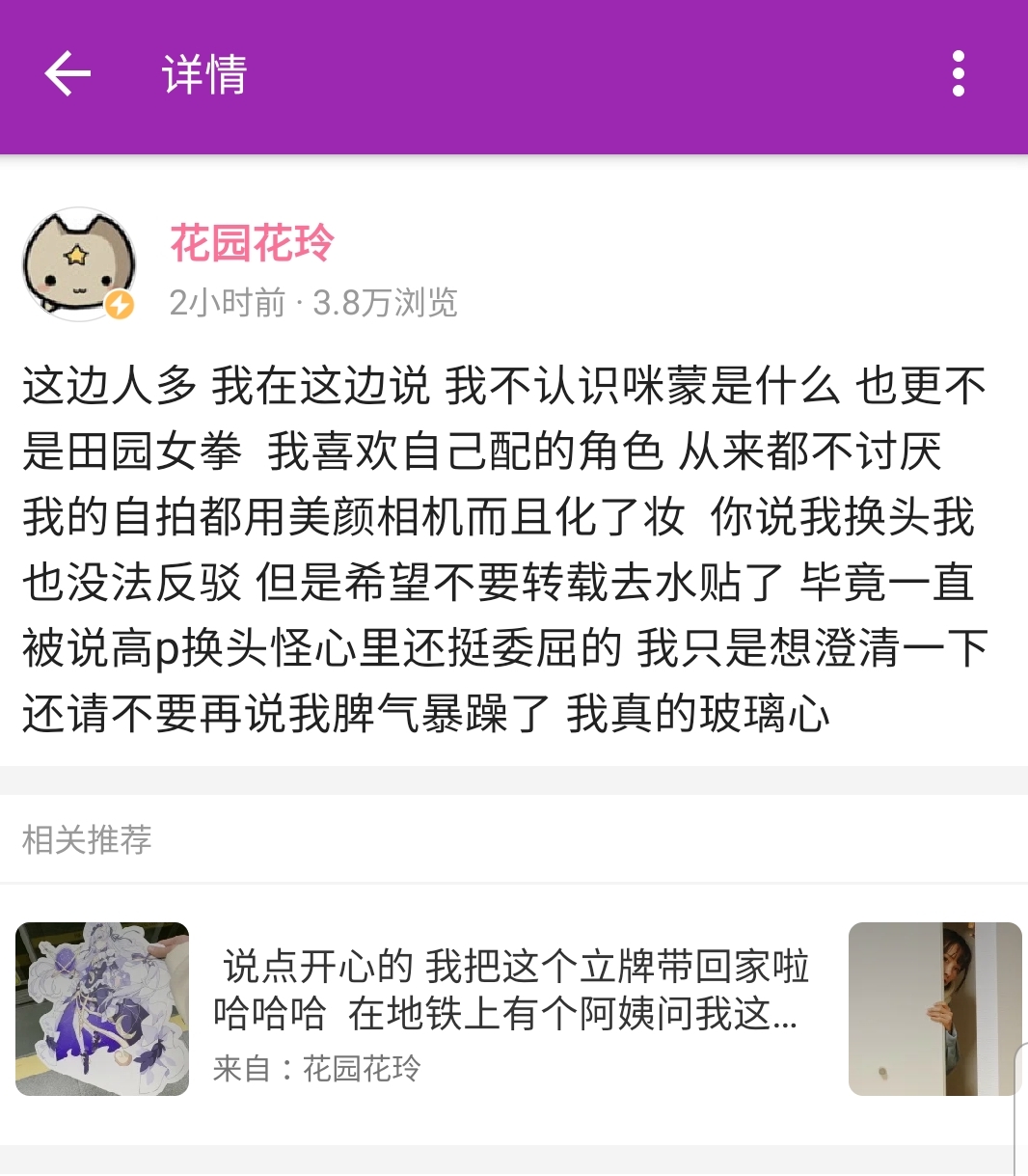This screenshot has width=1028, height=1176.
Task: Tap the orange verification badge on the avatar
Action: click(x=120, y=306)
